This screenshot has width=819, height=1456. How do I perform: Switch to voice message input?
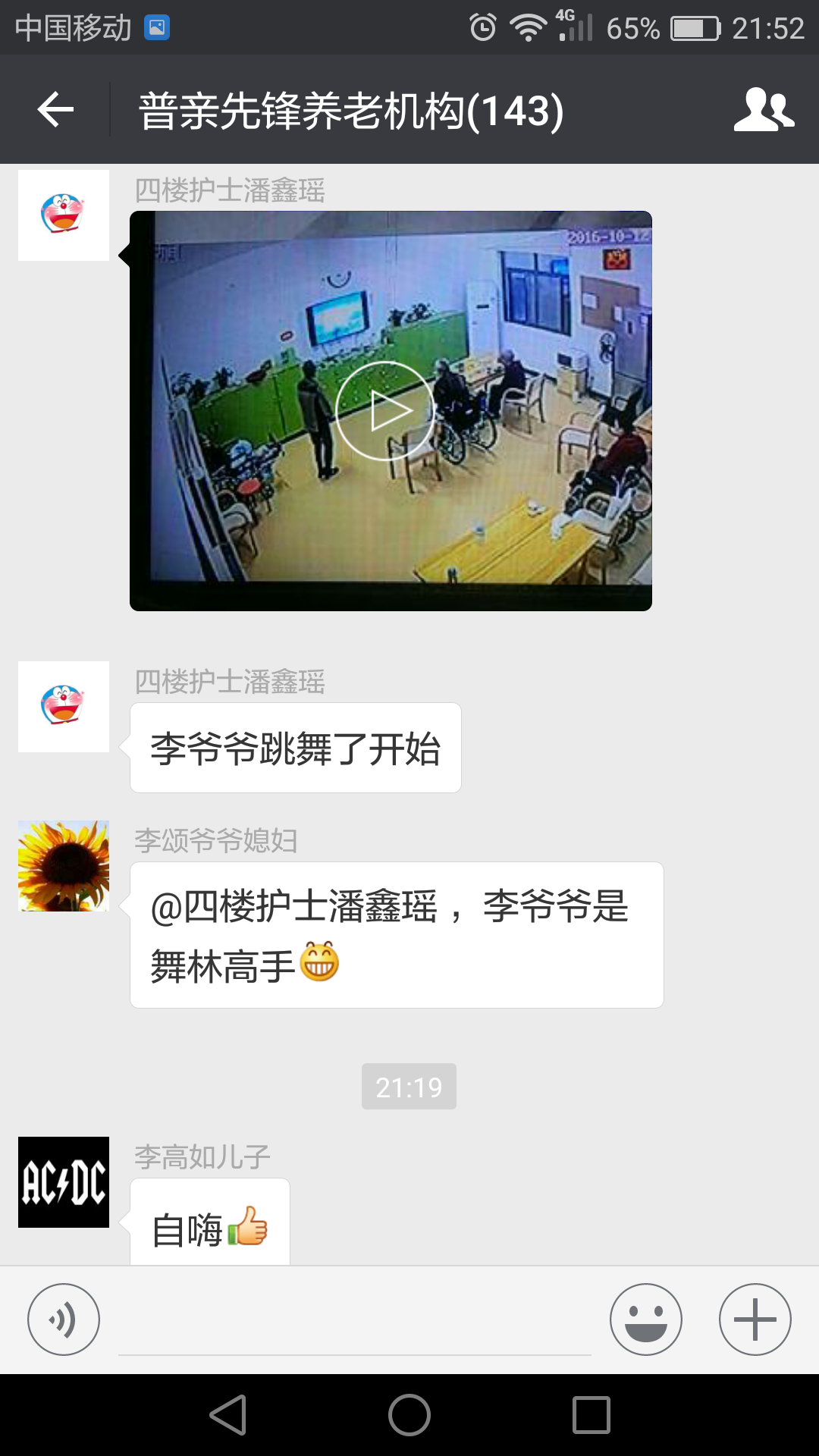click(64, 1319)
